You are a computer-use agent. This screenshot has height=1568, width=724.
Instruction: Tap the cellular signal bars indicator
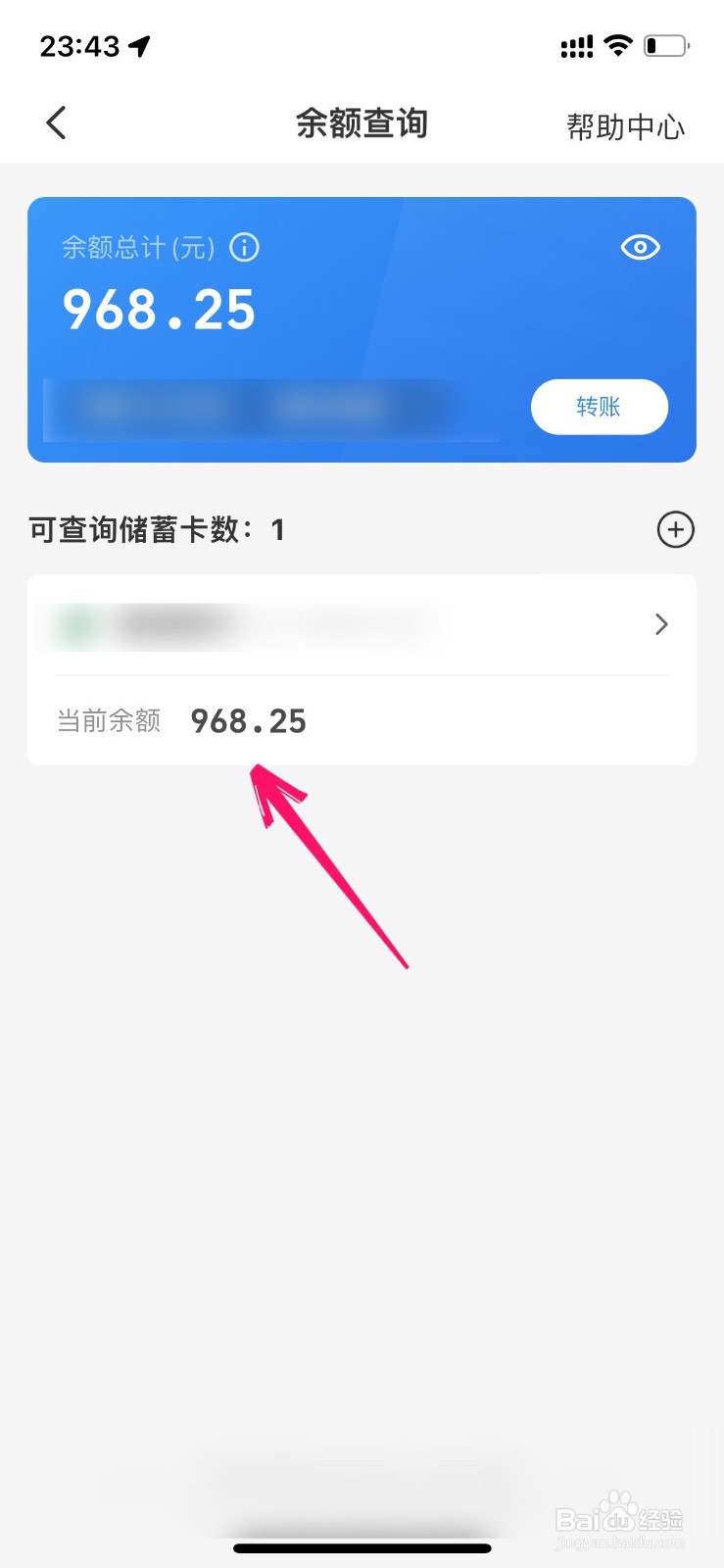pyautogui.click(x=577, y=44)
